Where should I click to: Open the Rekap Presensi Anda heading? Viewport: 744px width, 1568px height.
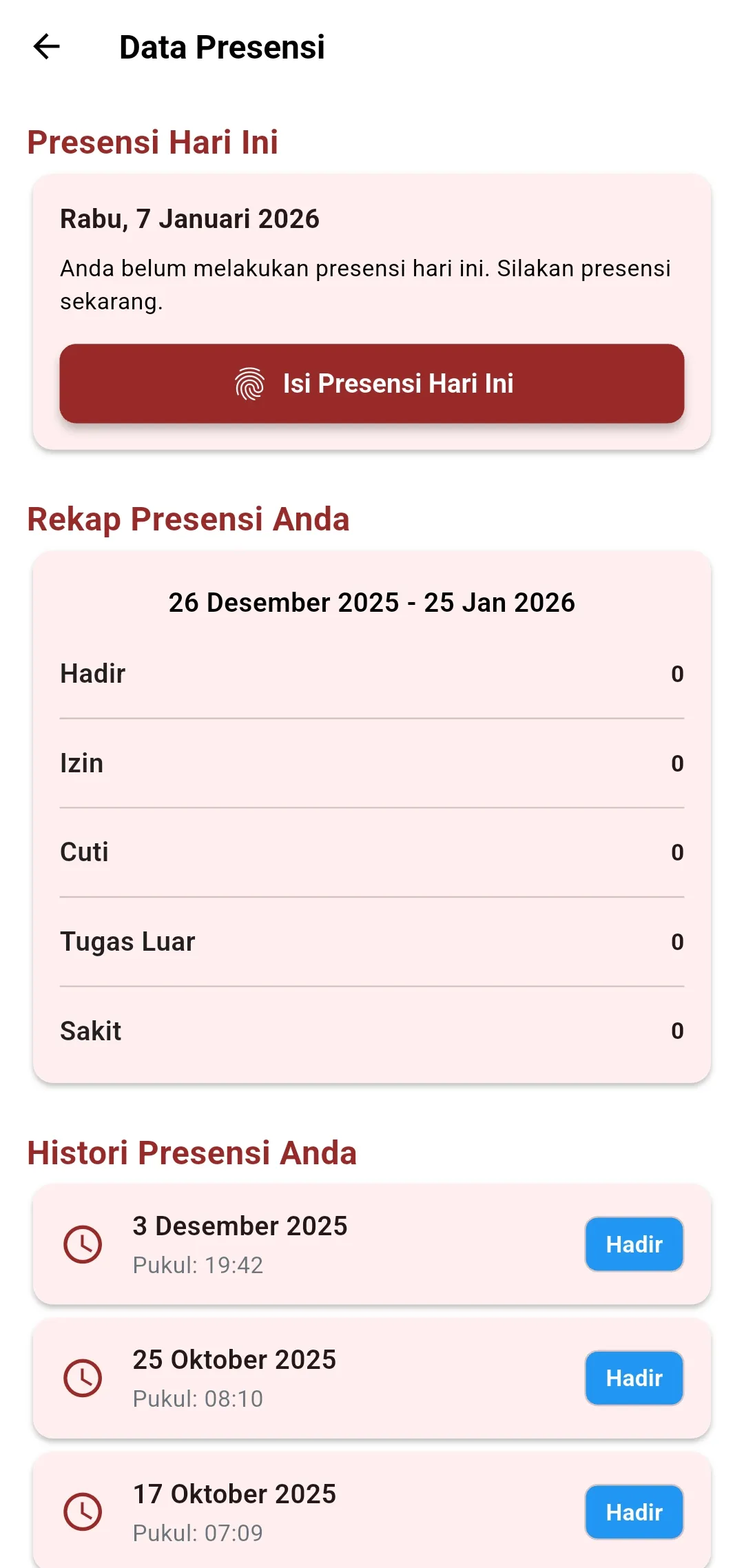pos(188,519)
